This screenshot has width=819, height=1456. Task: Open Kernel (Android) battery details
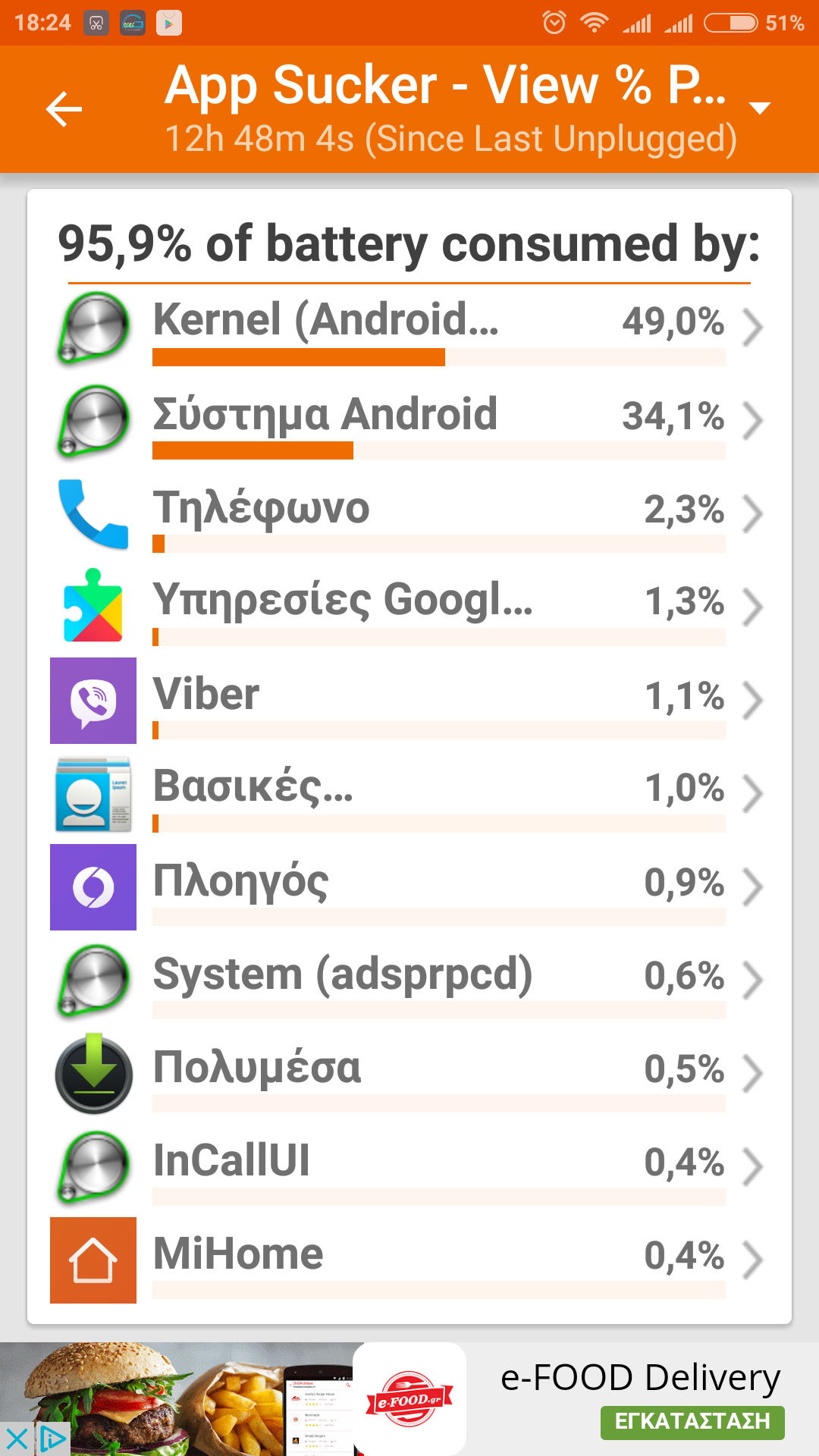(x=409, y=328)
